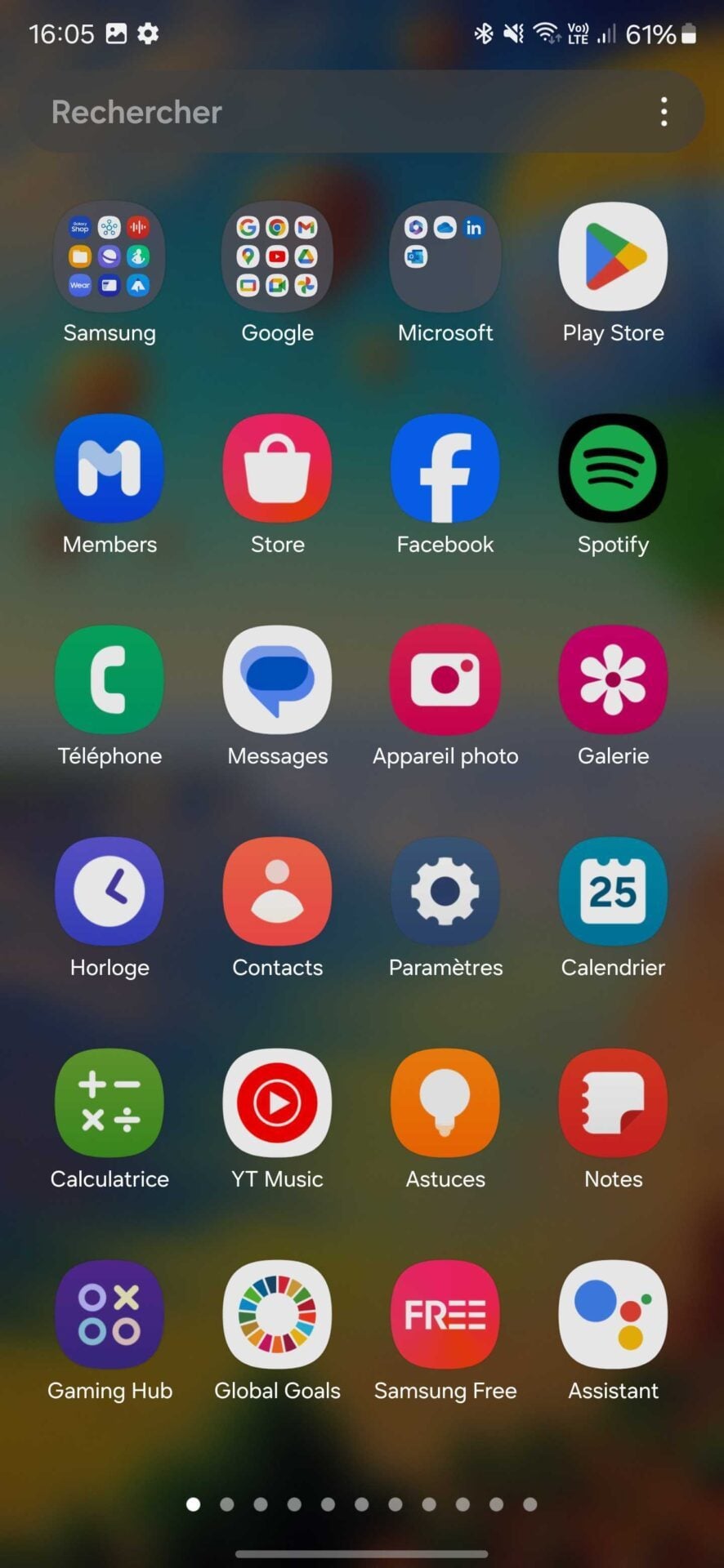Open the Samsung folder

[x=109, y=257]
